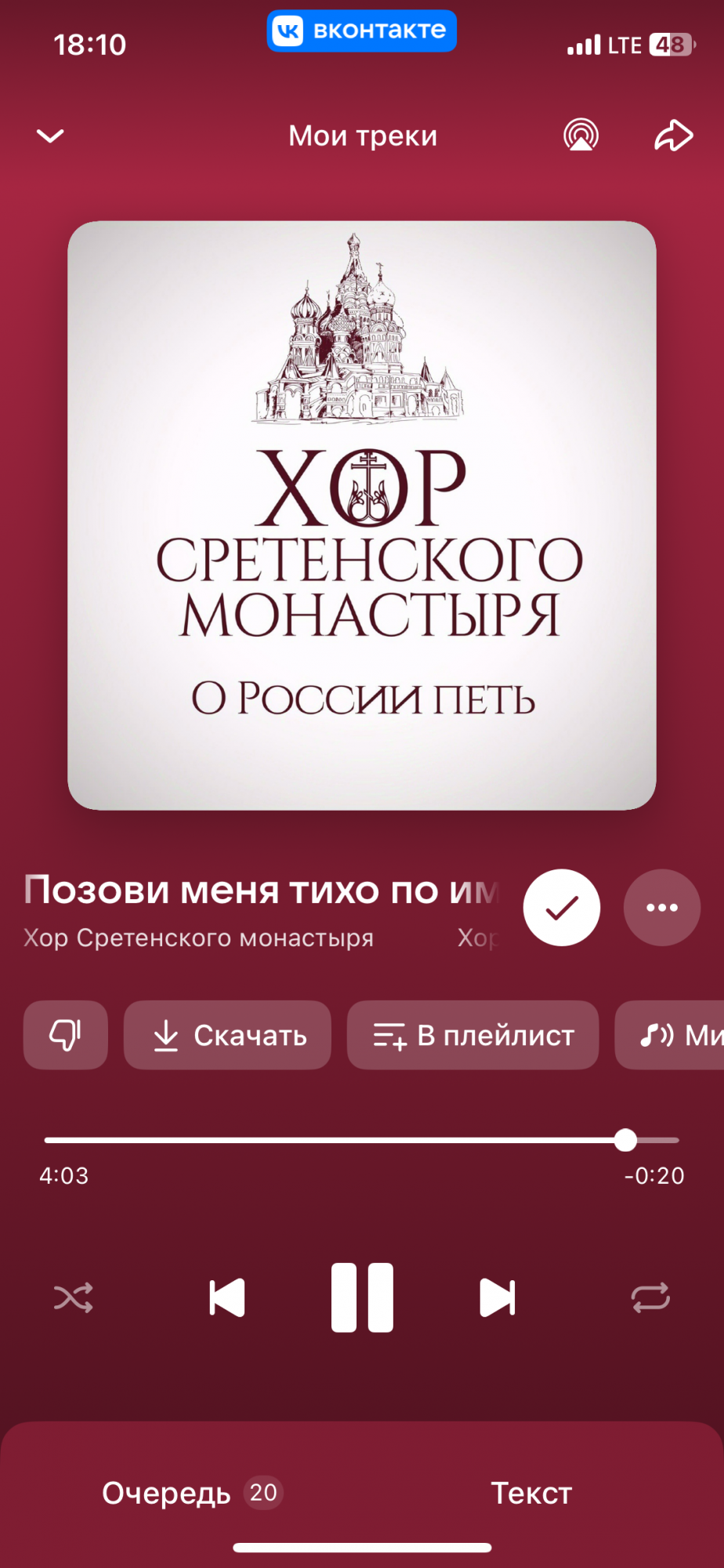Toggle repeat mode
This screenshot has width=724, height=1568.
[x=650, y=1298]
